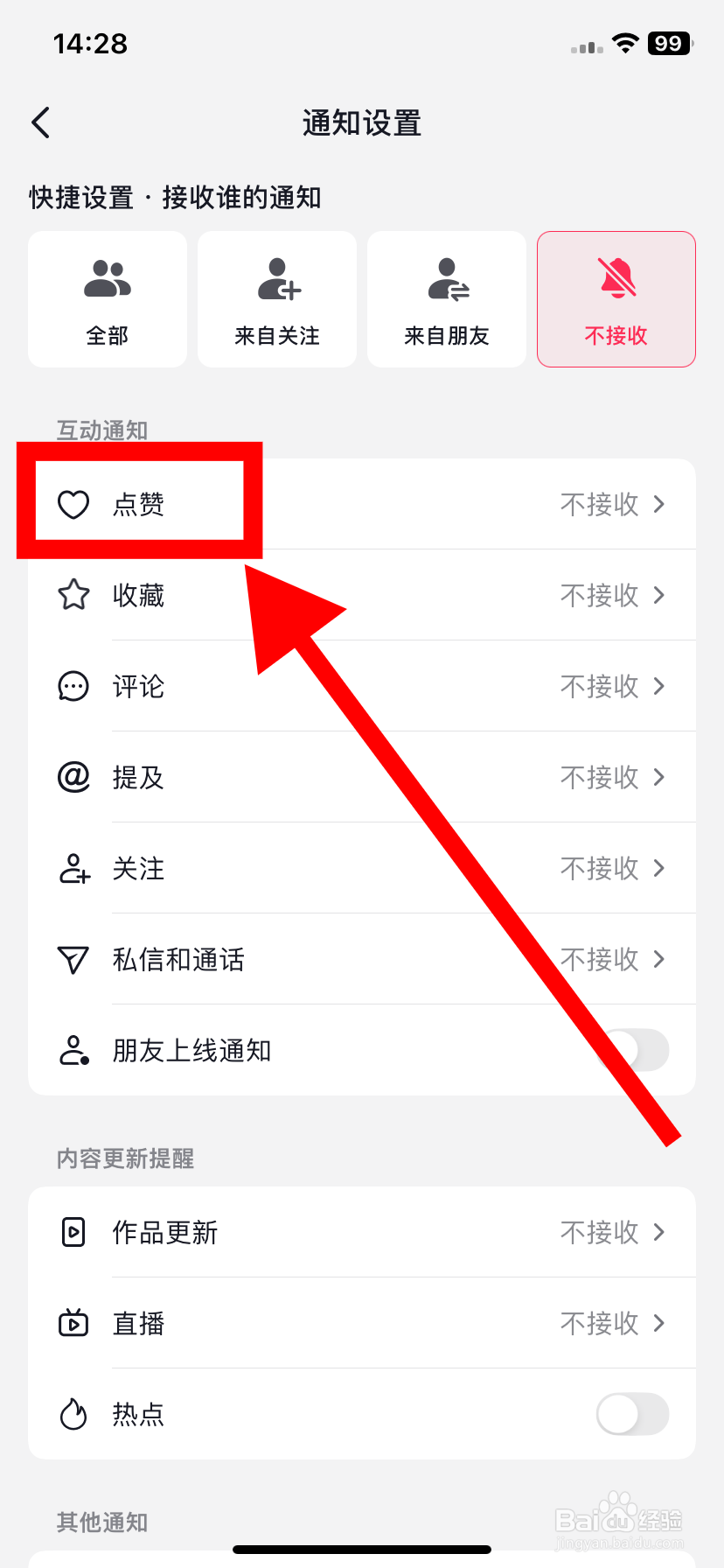Expand 点赞 notification settings via chevron
The width and height of the screenshot is (724, 1568).
tap(659, 504)
